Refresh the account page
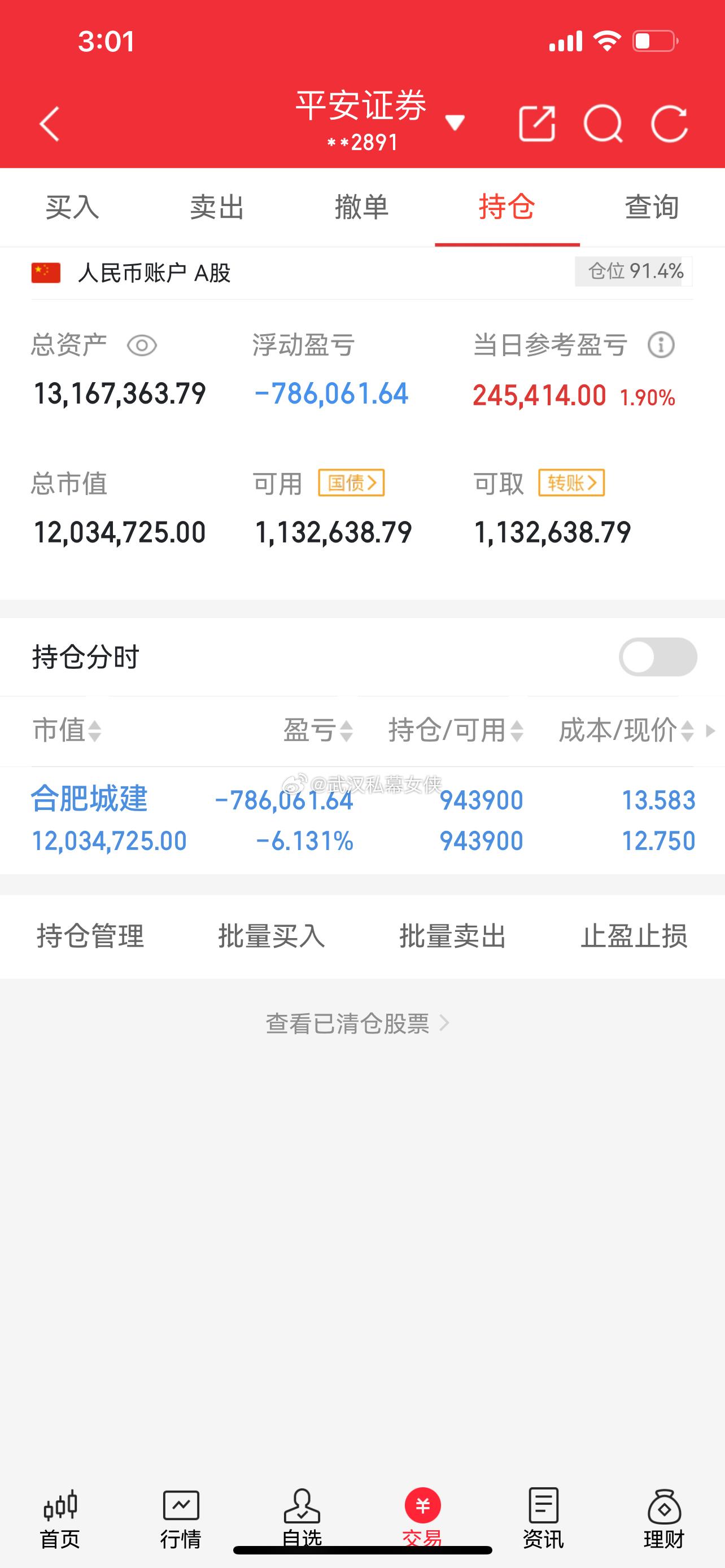The image size is (725, 1568). [x=670, y=122]
